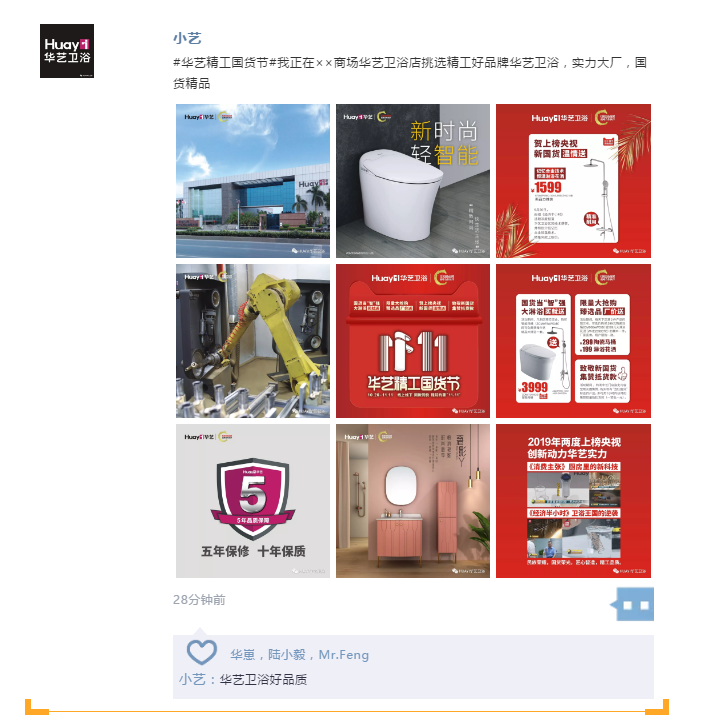This screenshot has height=728, width=702.
Task: Open 小艺's profile avatar
Action: (67, 51)
